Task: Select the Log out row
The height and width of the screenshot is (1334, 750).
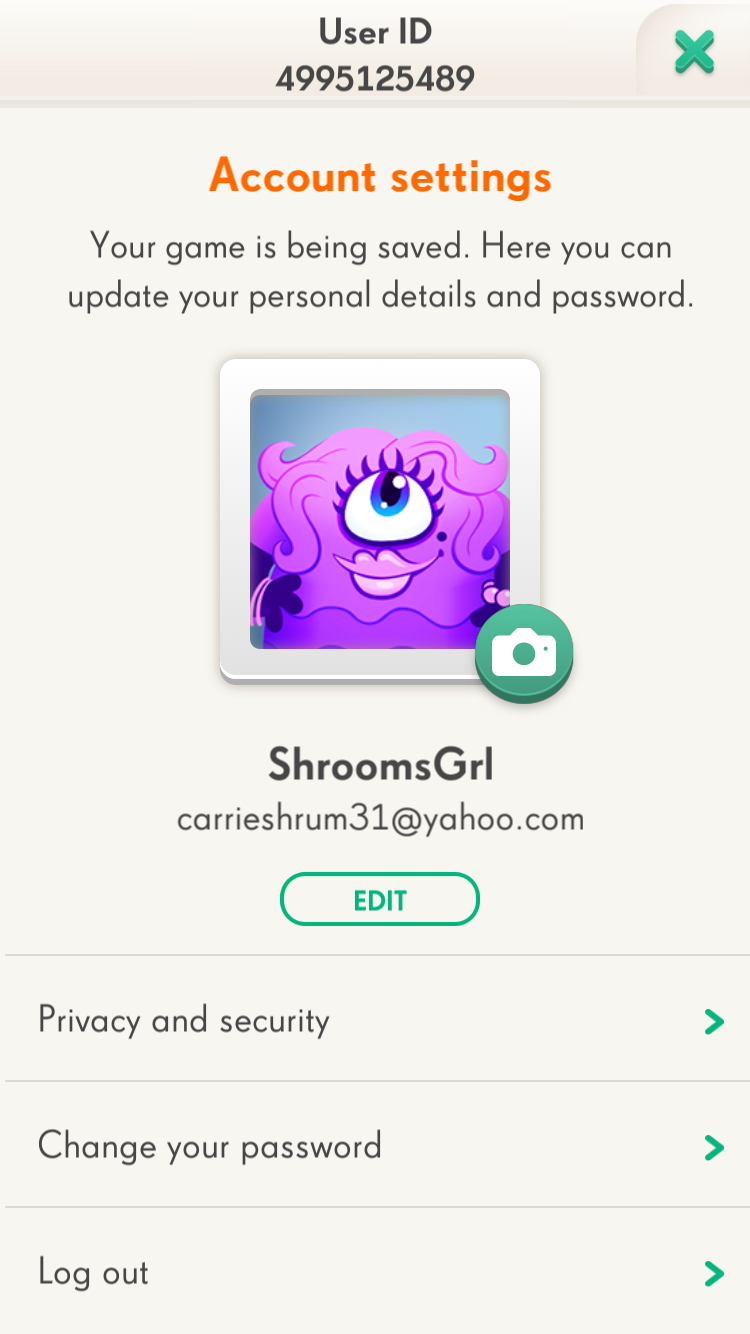Action: click(375, 1272)
